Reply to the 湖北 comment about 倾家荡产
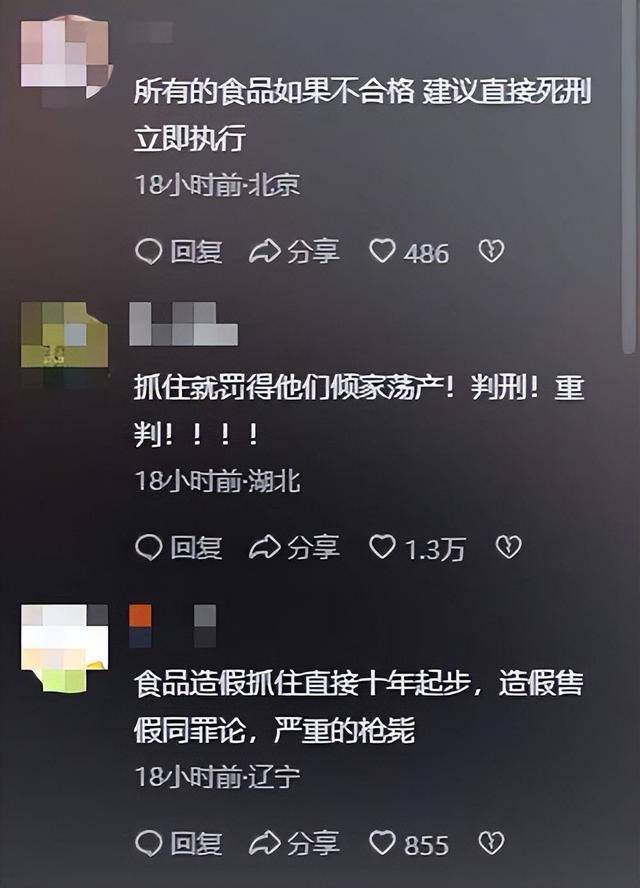 pos(178,547)
